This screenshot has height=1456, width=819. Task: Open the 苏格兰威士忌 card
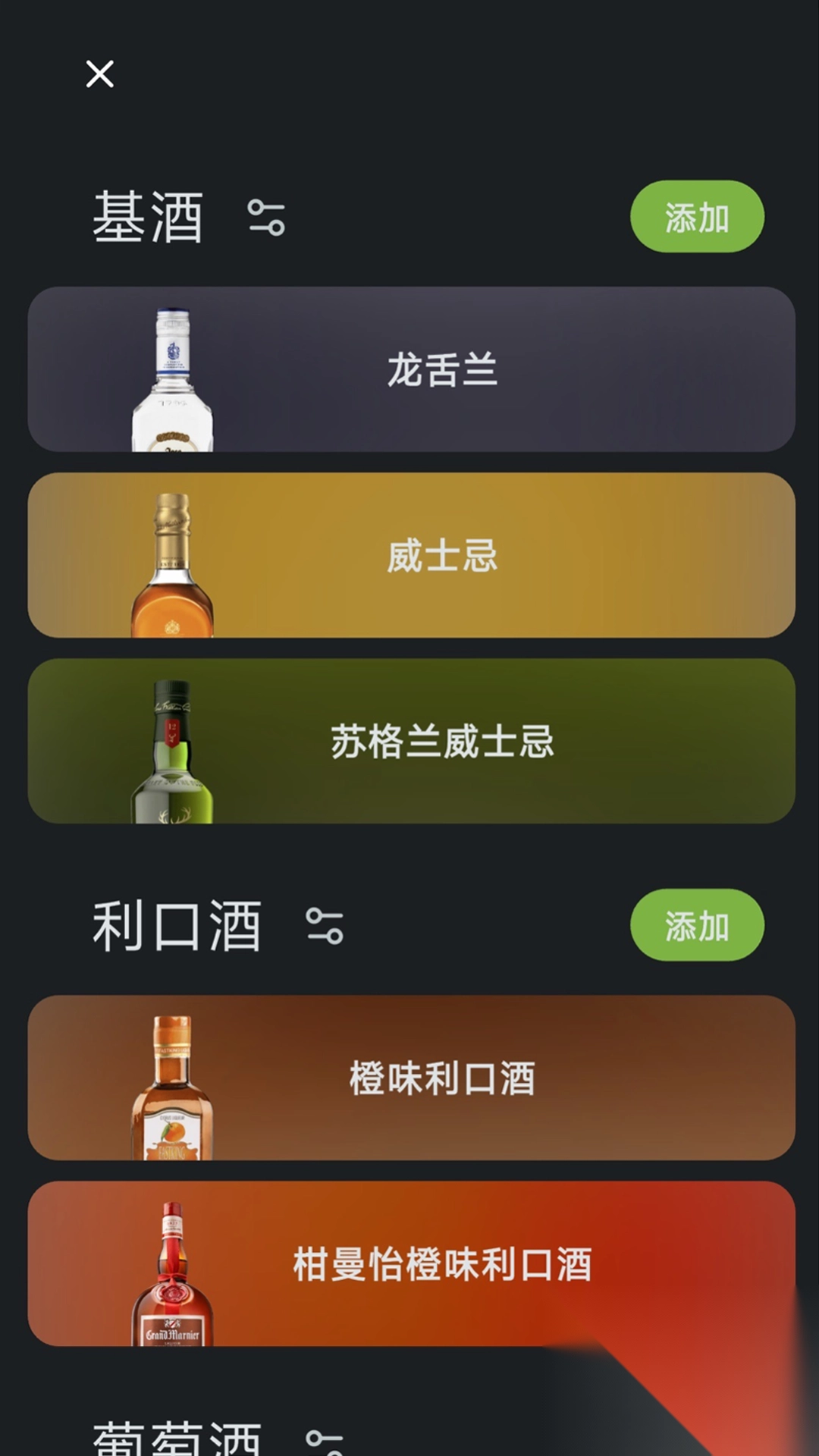click(x=411, y=741)
